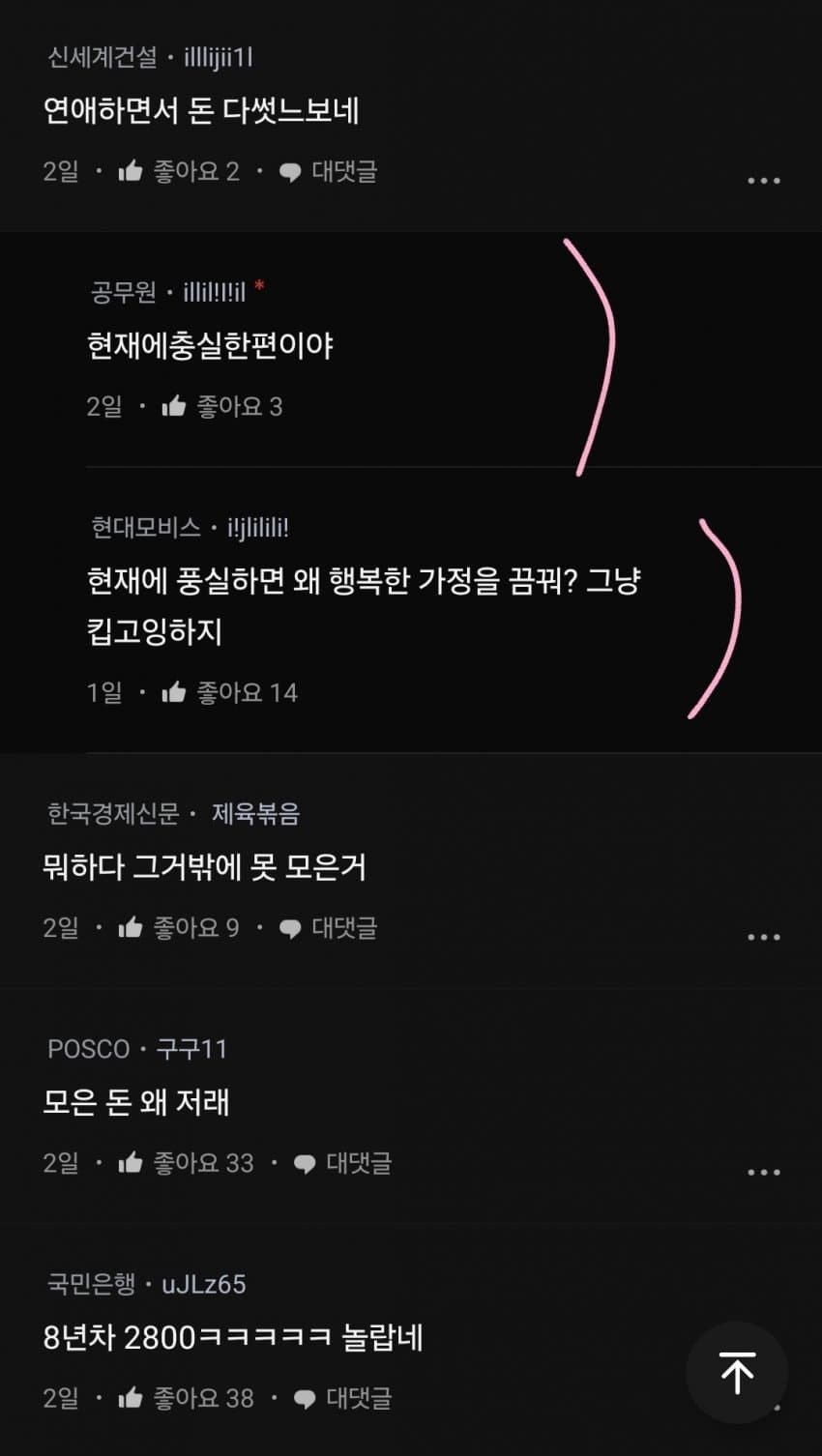Like the 공무원 reply '현재에충실한편이야'

174,407
